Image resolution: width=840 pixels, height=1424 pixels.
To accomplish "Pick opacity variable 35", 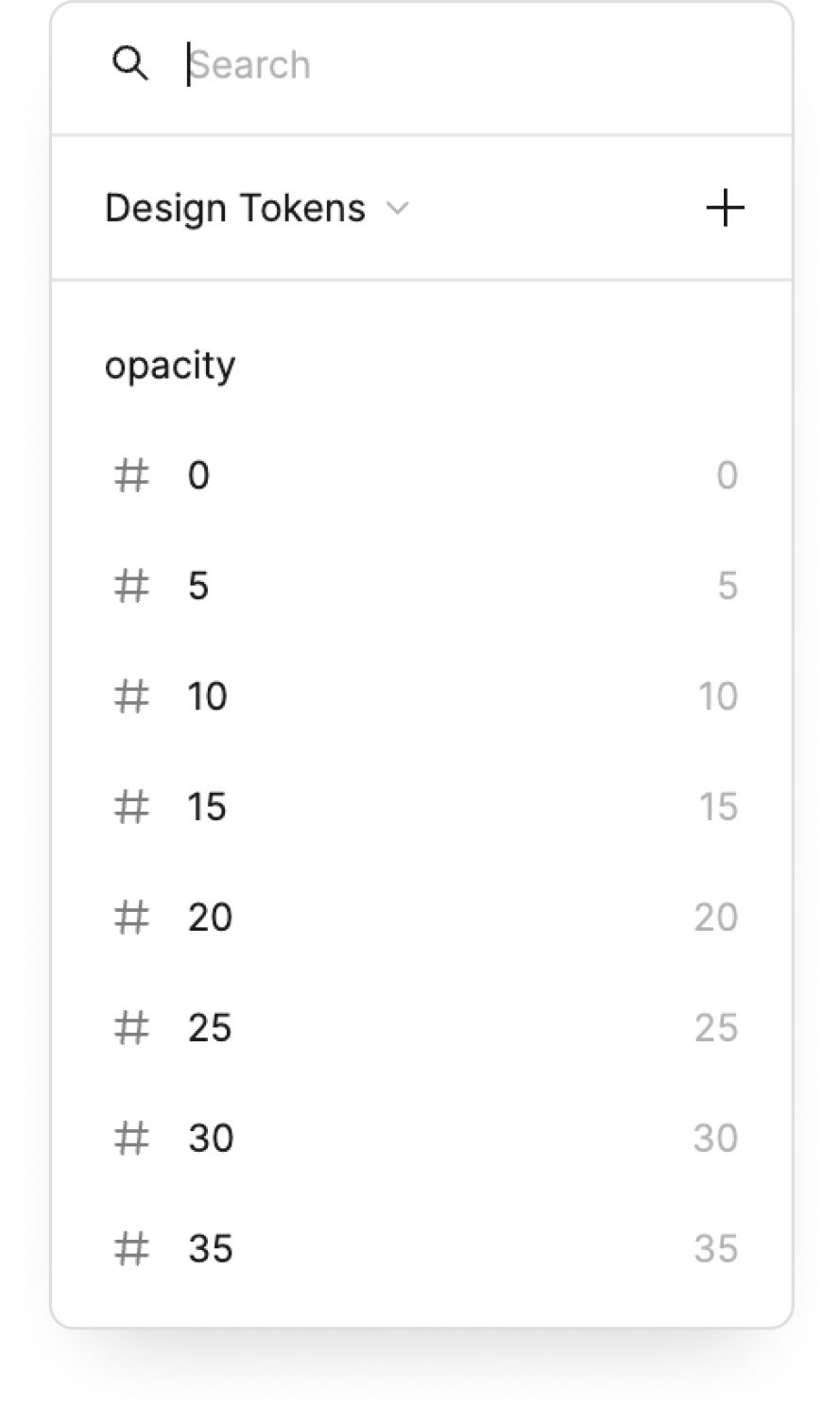I will pos(420,1249).
